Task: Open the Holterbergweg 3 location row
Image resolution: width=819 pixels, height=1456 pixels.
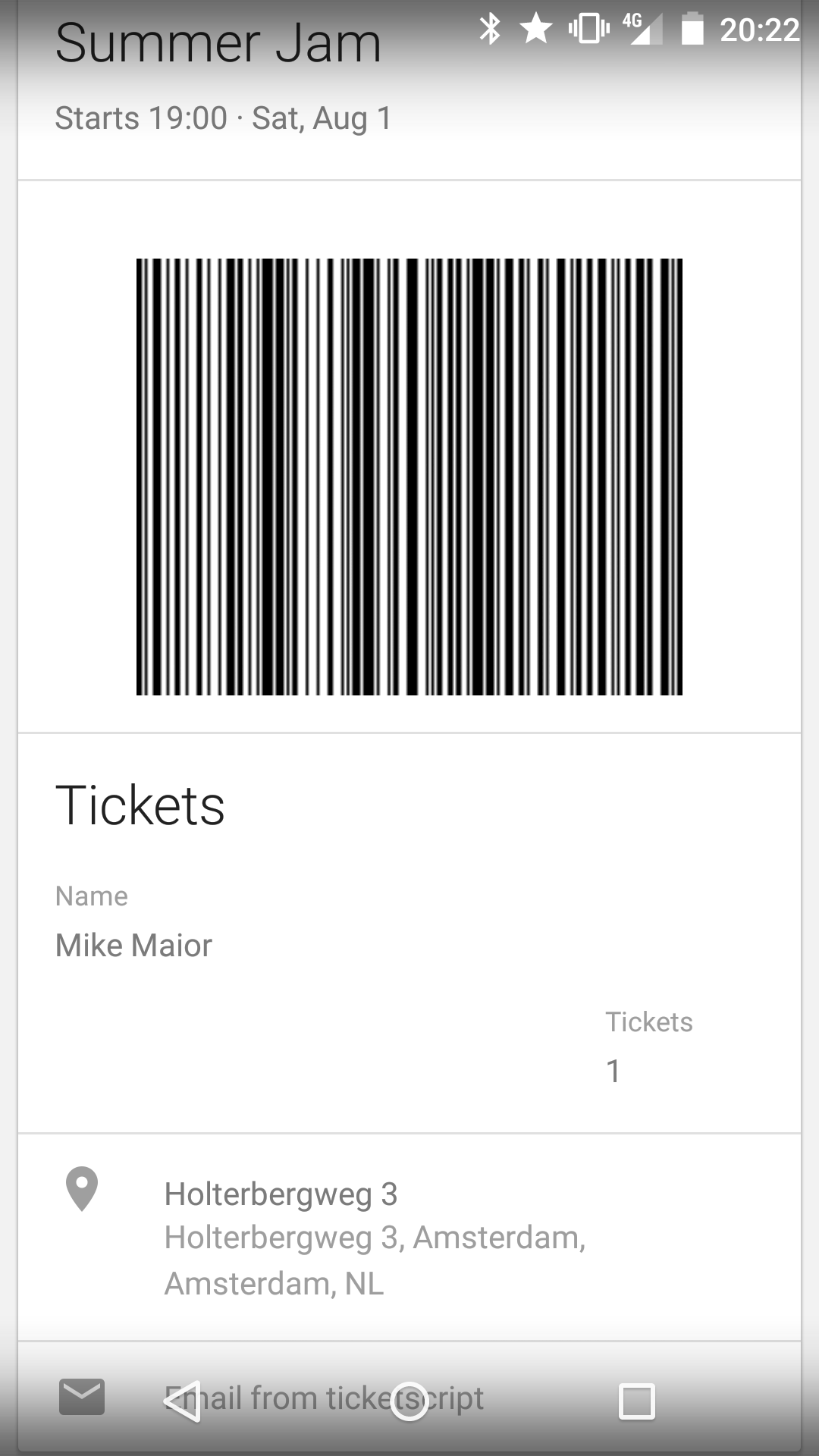Action: [375, 1238]
